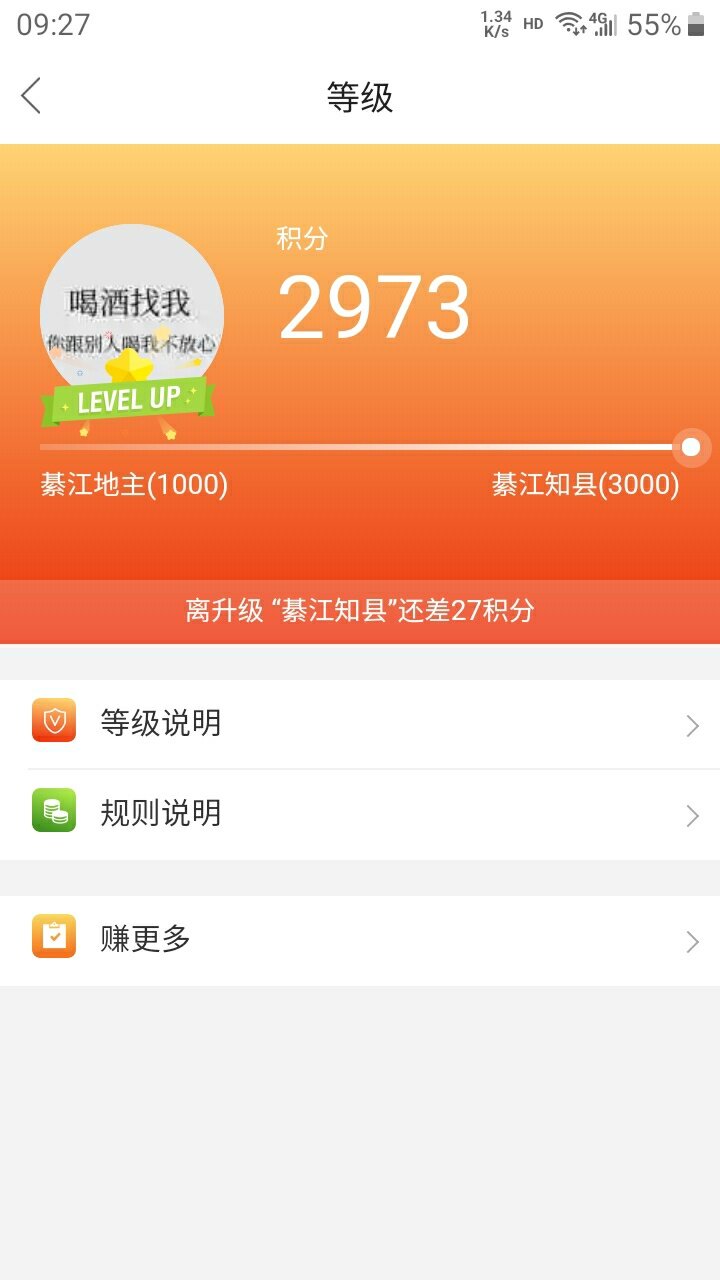The width and height of the screenshot is (720, 1280).
Task: Go back using the top-left arrow
Action: 32,97
